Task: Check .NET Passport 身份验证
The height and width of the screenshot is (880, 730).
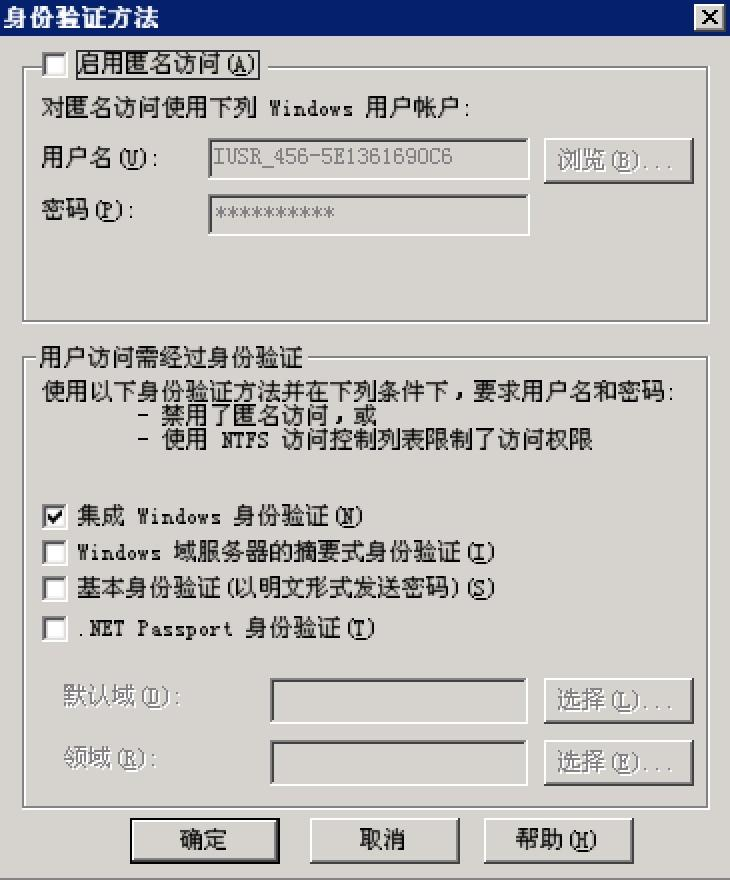Action: [54, 628]
